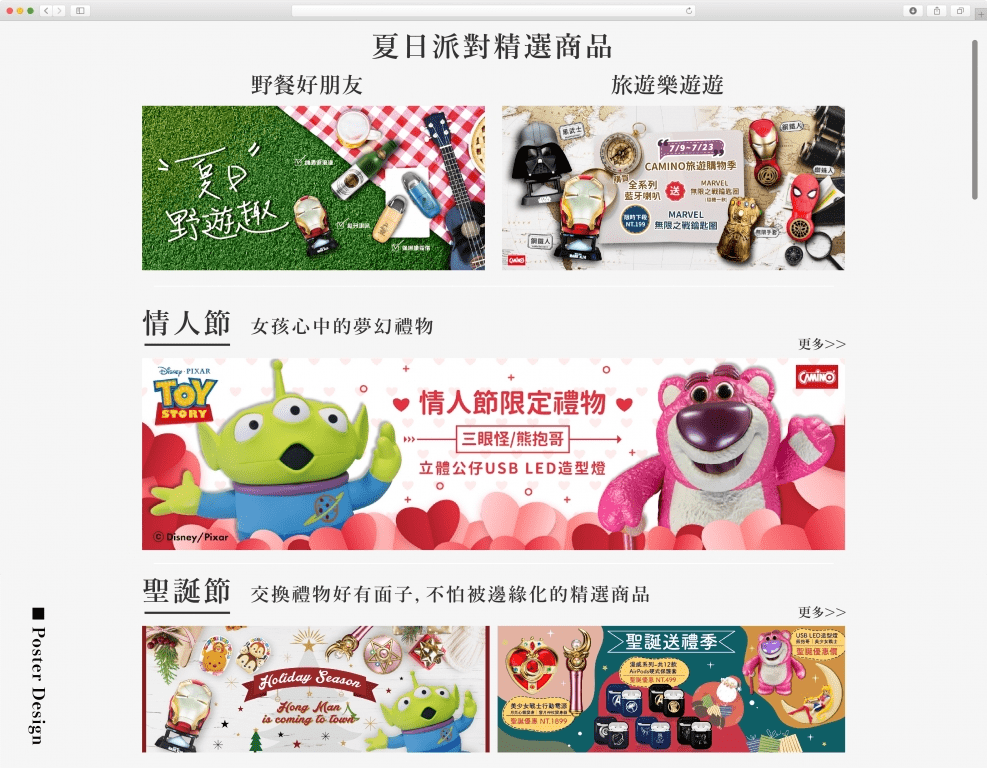
Task: Go back in the browser
Action: (x=46, y=10)
